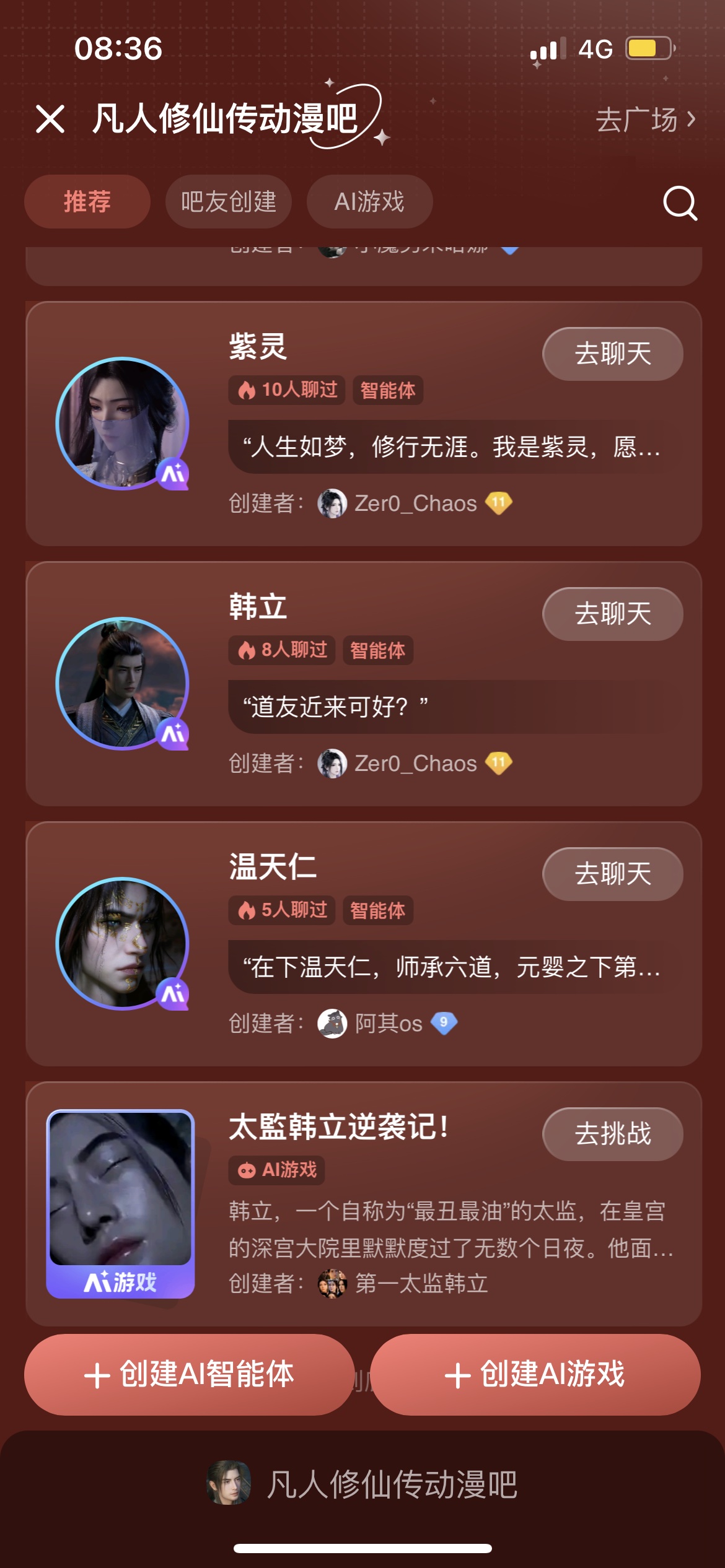
Task: Go to 去广场
Action: pyautogui.click(x=646, y=119)
